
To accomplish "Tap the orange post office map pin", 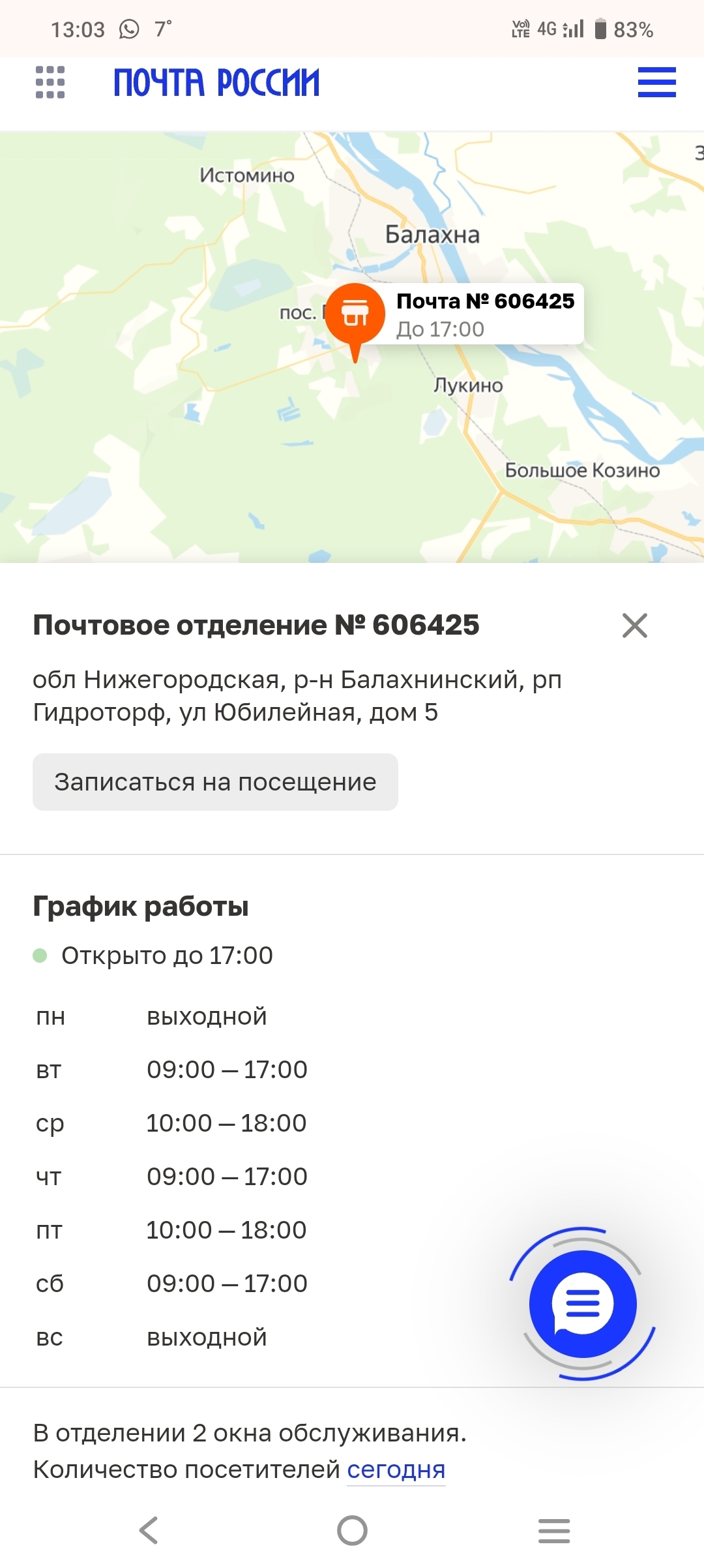I will click(x=355, y=315).
